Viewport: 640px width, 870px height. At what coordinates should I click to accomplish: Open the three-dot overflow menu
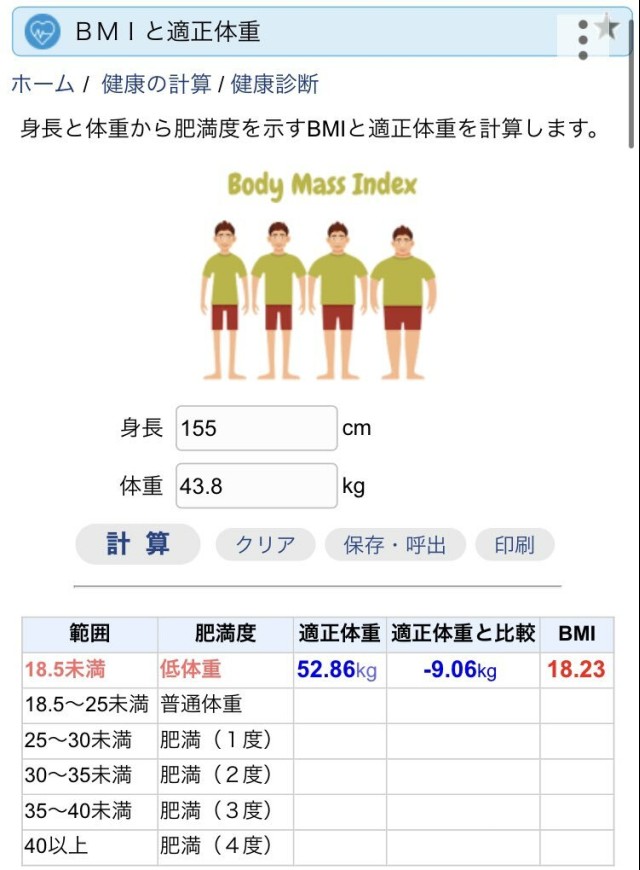tap(584, 40)
